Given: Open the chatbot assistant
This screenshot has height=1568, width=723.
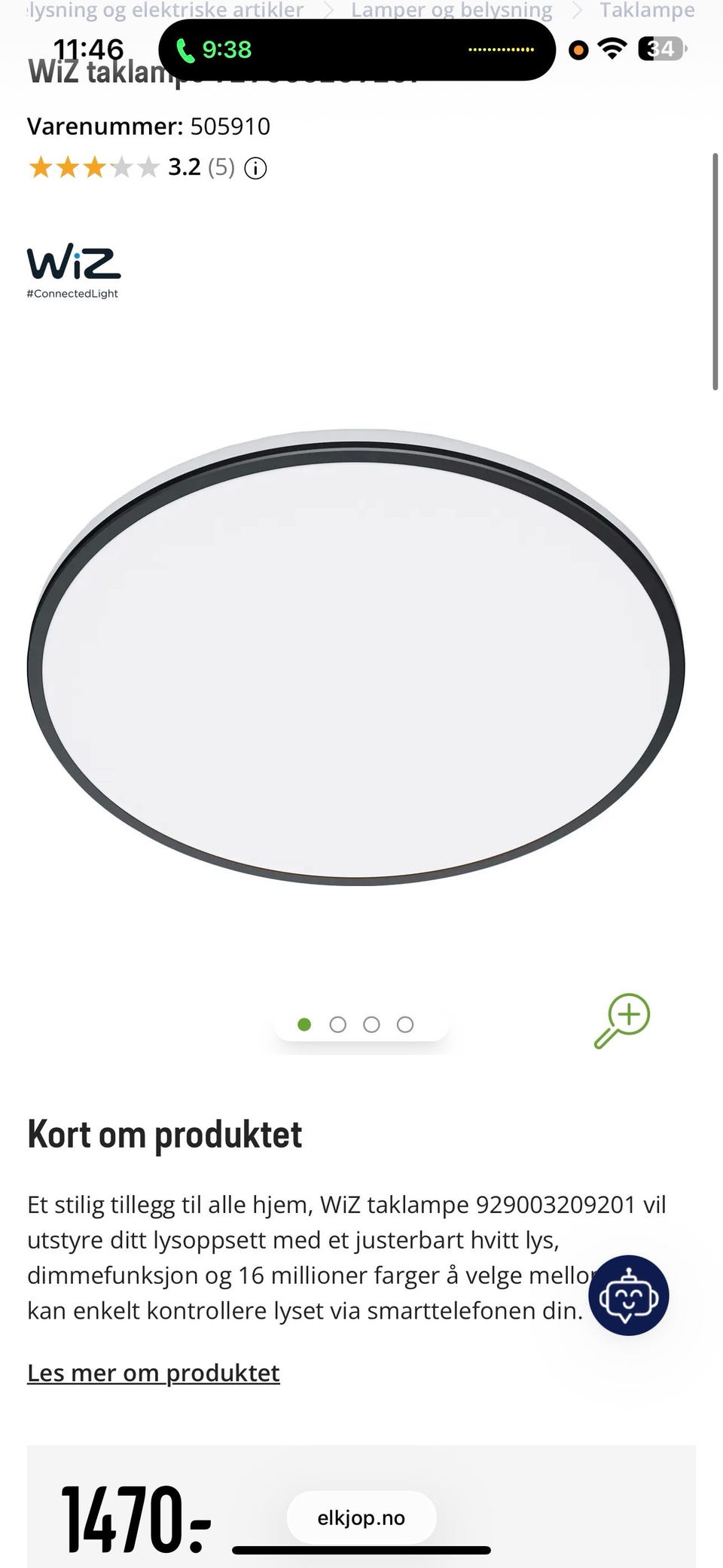Looking at the screenshot, I should pyautogui.click(x=630, y=1296).
